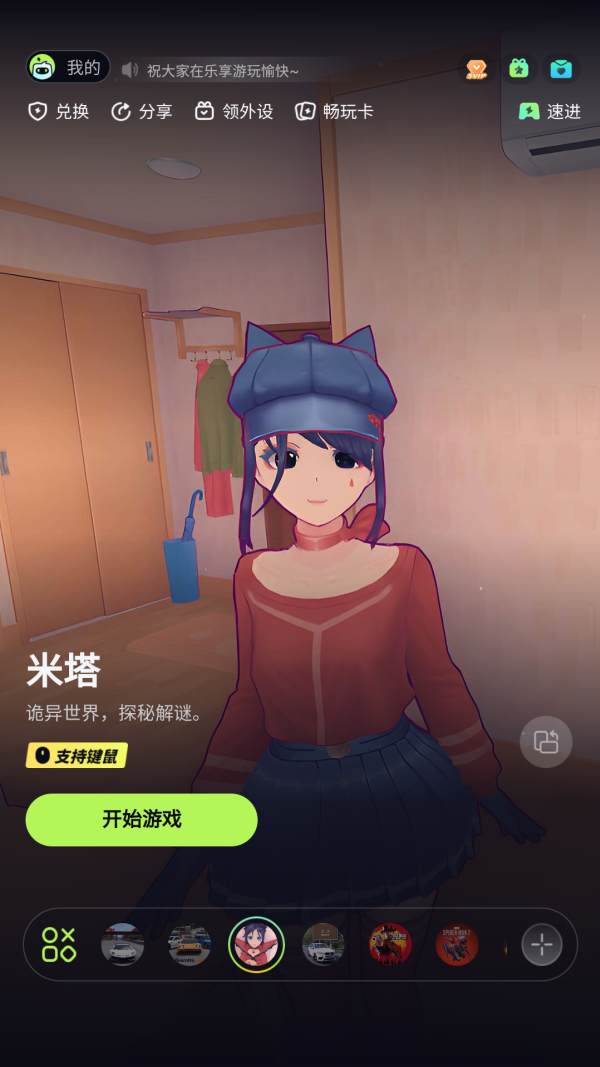The height and width of the screenshot is (1067, 600).
Task: Select the white sports car game thumbnail
Action: 122,944
